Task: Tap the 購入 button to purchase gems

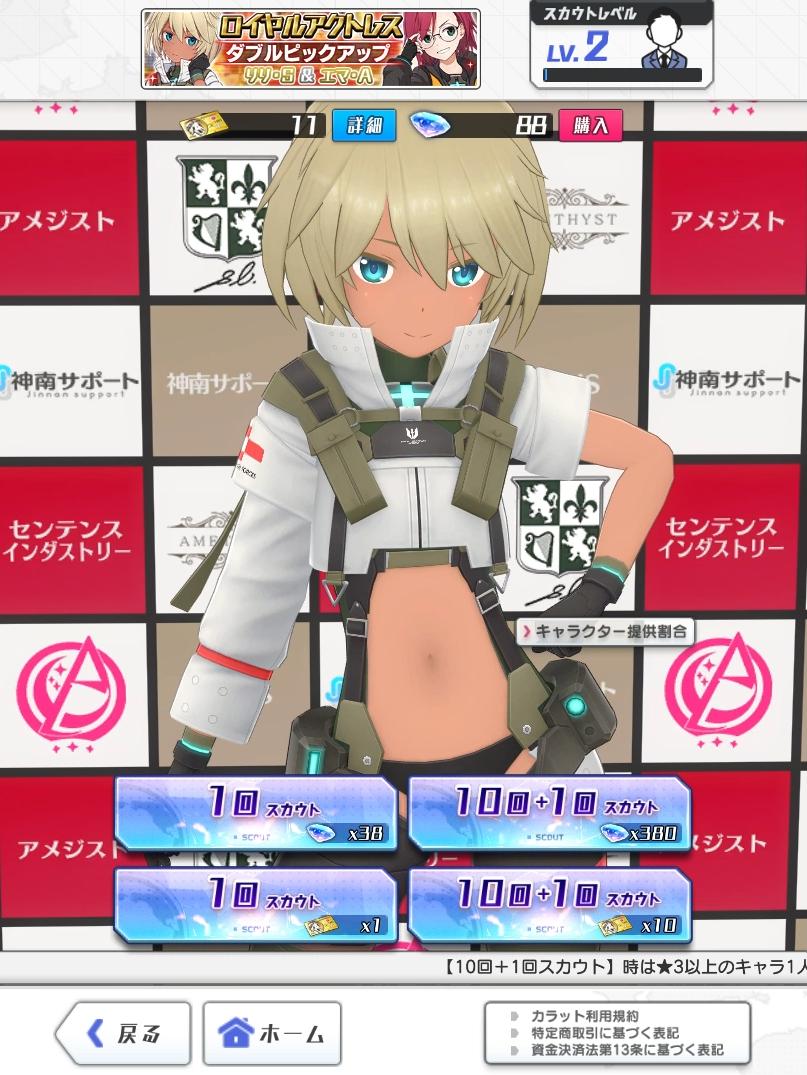Action: 590,126
